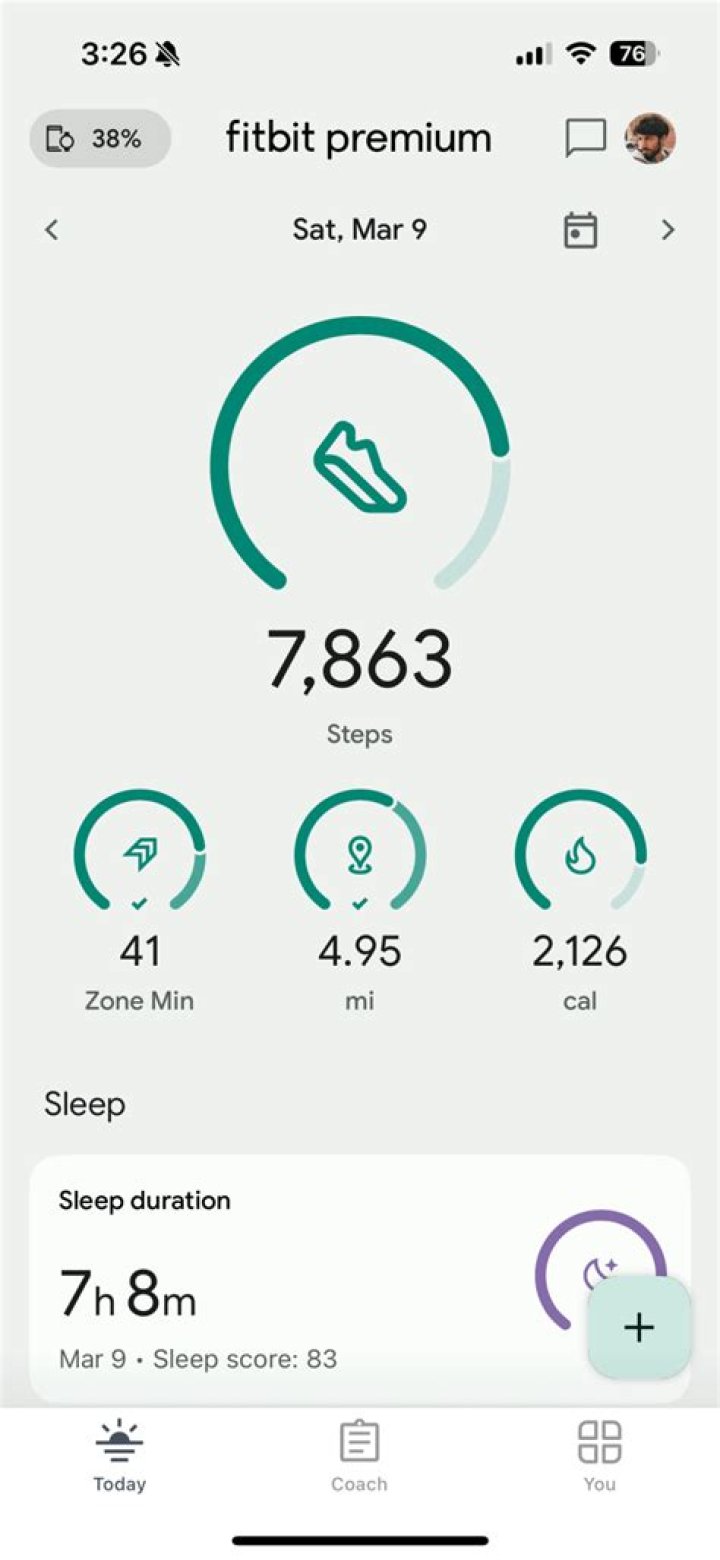The image size is (720, 1560).
Task: Tap the plus button to log an activity
Action: pos(638,1327)
